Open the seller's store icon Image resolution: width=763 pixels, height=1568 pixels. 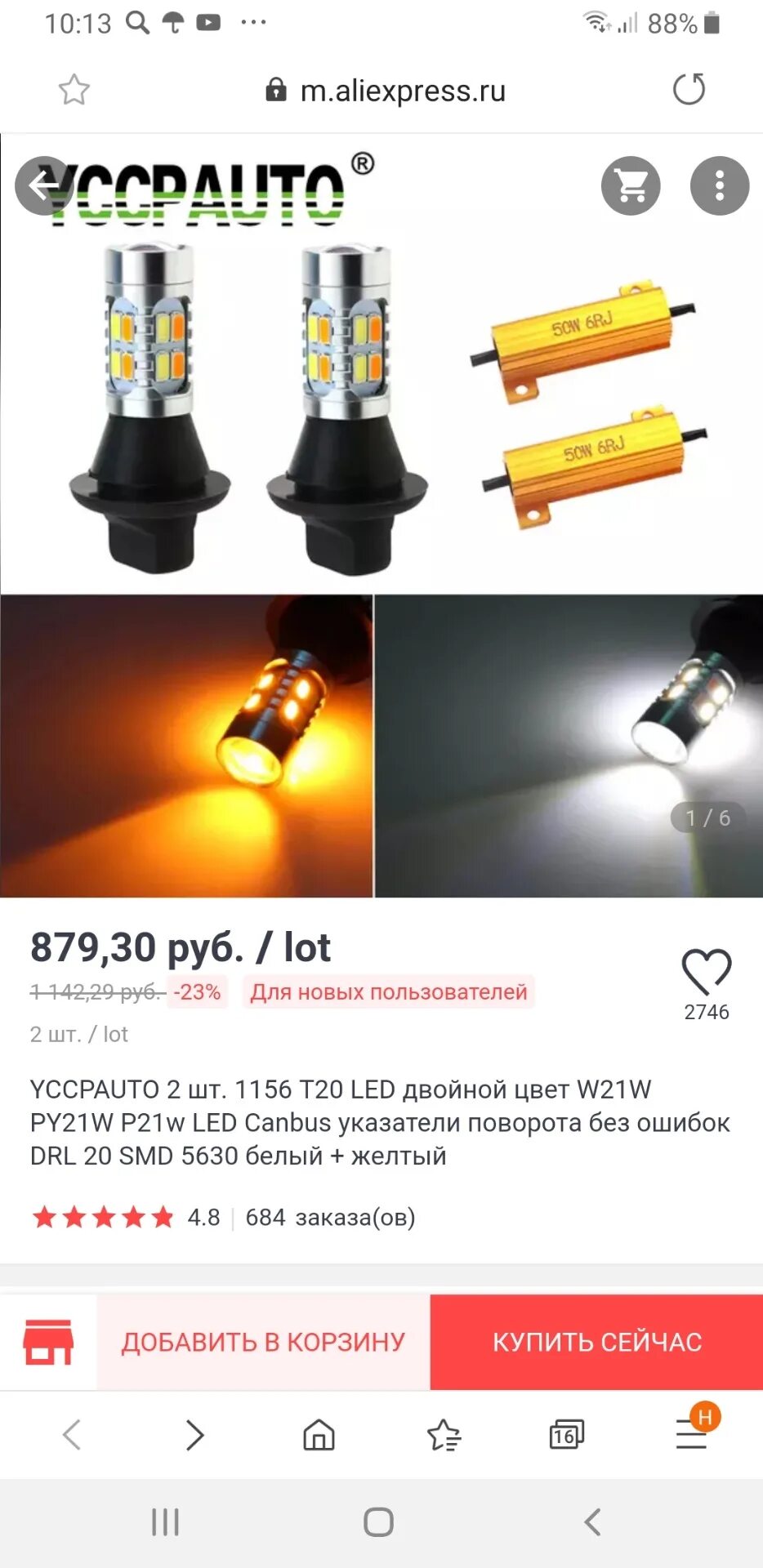coord(48,1342)
